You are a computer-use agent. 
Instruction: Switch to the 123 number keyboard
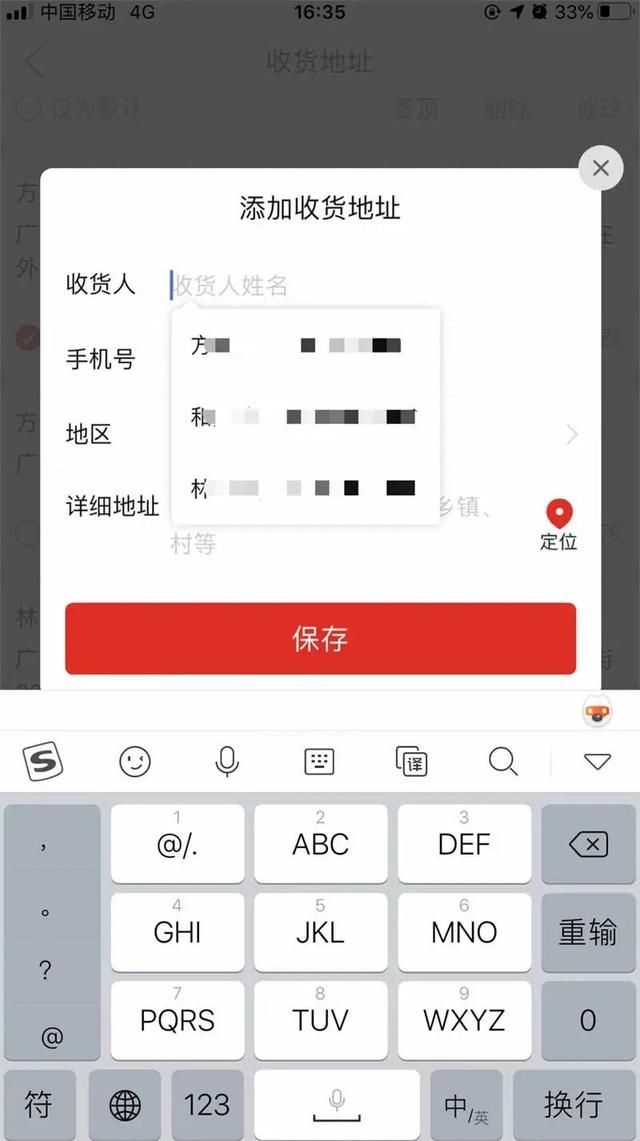207,1105
